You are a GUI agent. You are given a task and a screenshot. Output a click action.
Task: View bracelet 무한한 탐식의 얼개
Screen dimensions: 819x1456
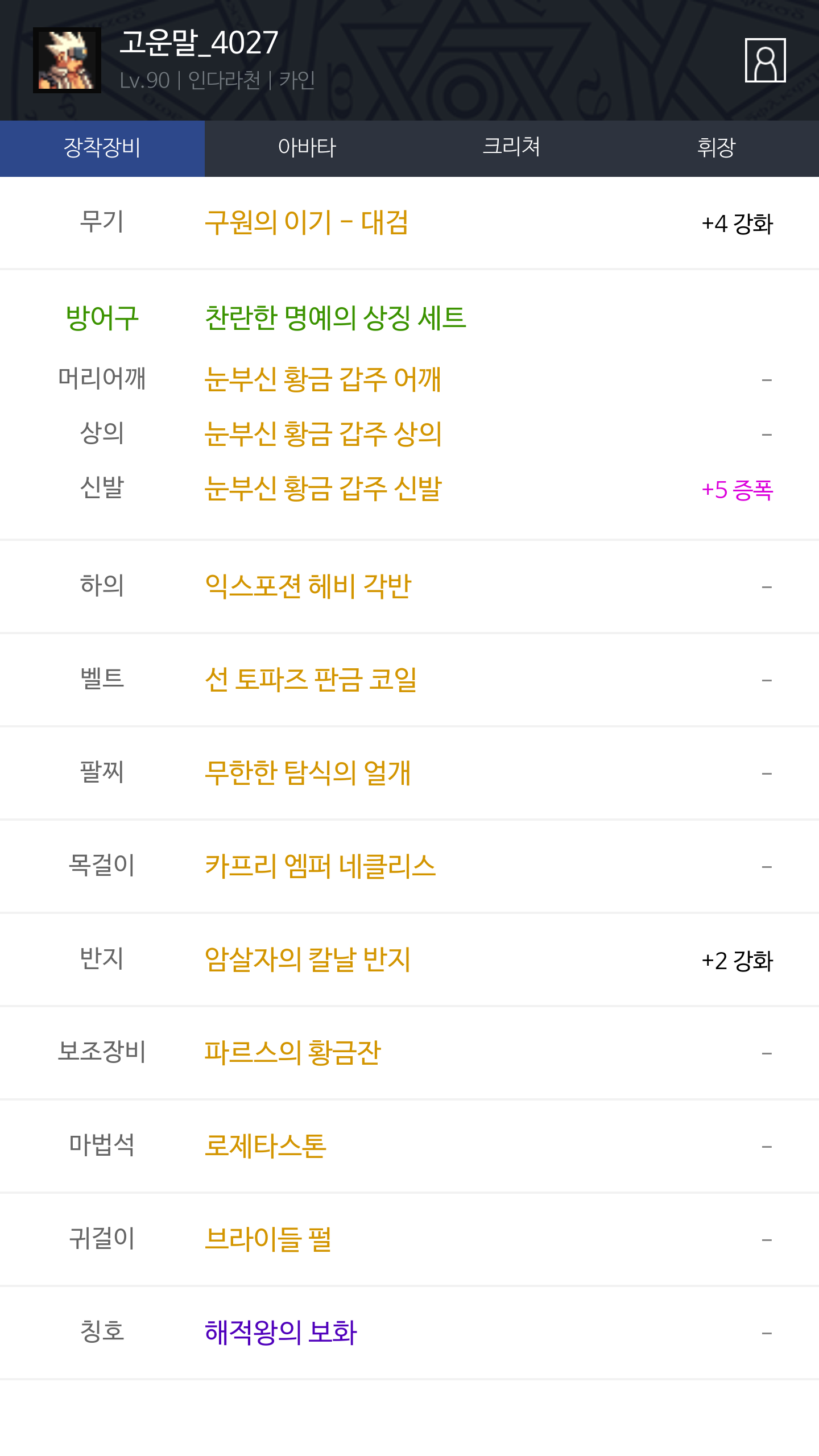tap(308, 773)
